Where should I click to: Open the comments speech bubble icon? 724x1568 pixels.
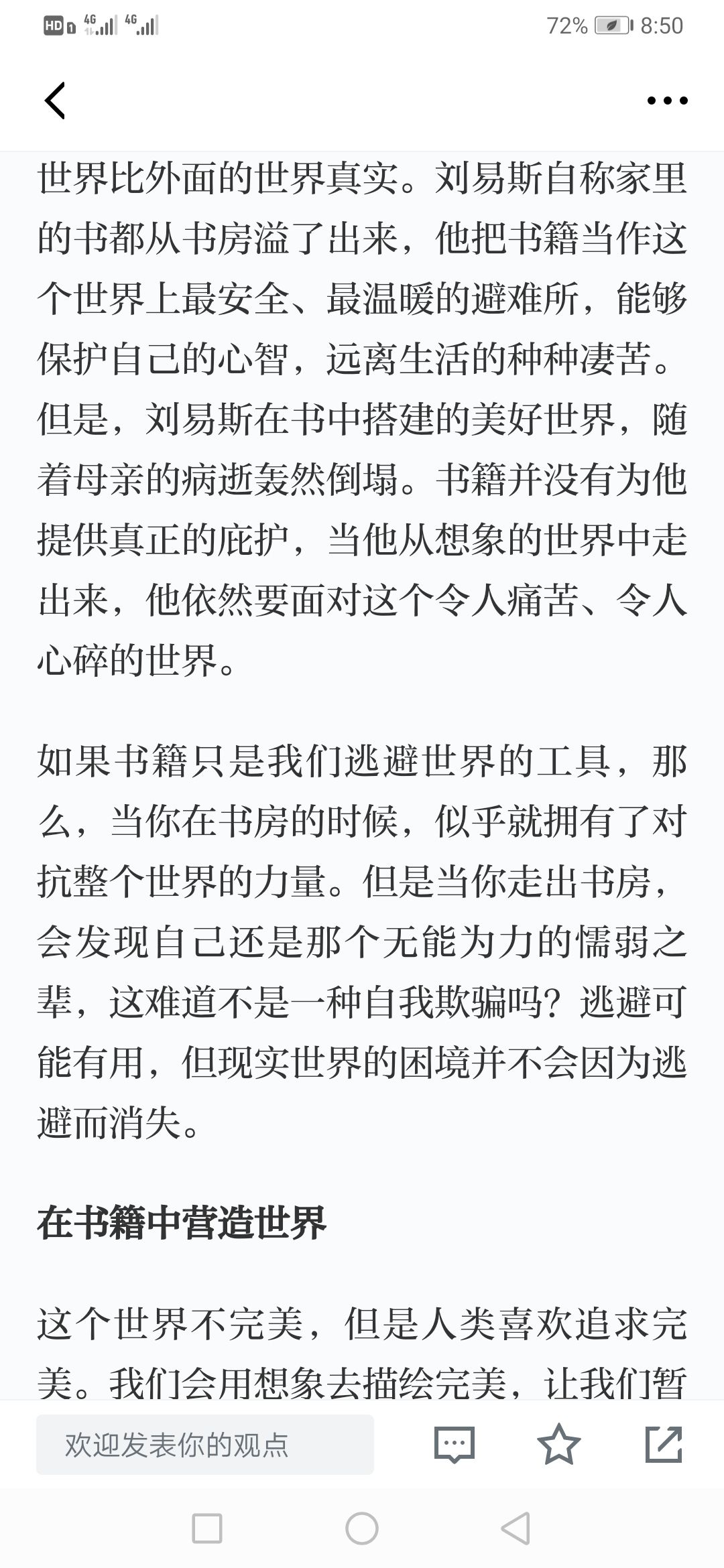pyautogui.click(x=454, y=1445)
